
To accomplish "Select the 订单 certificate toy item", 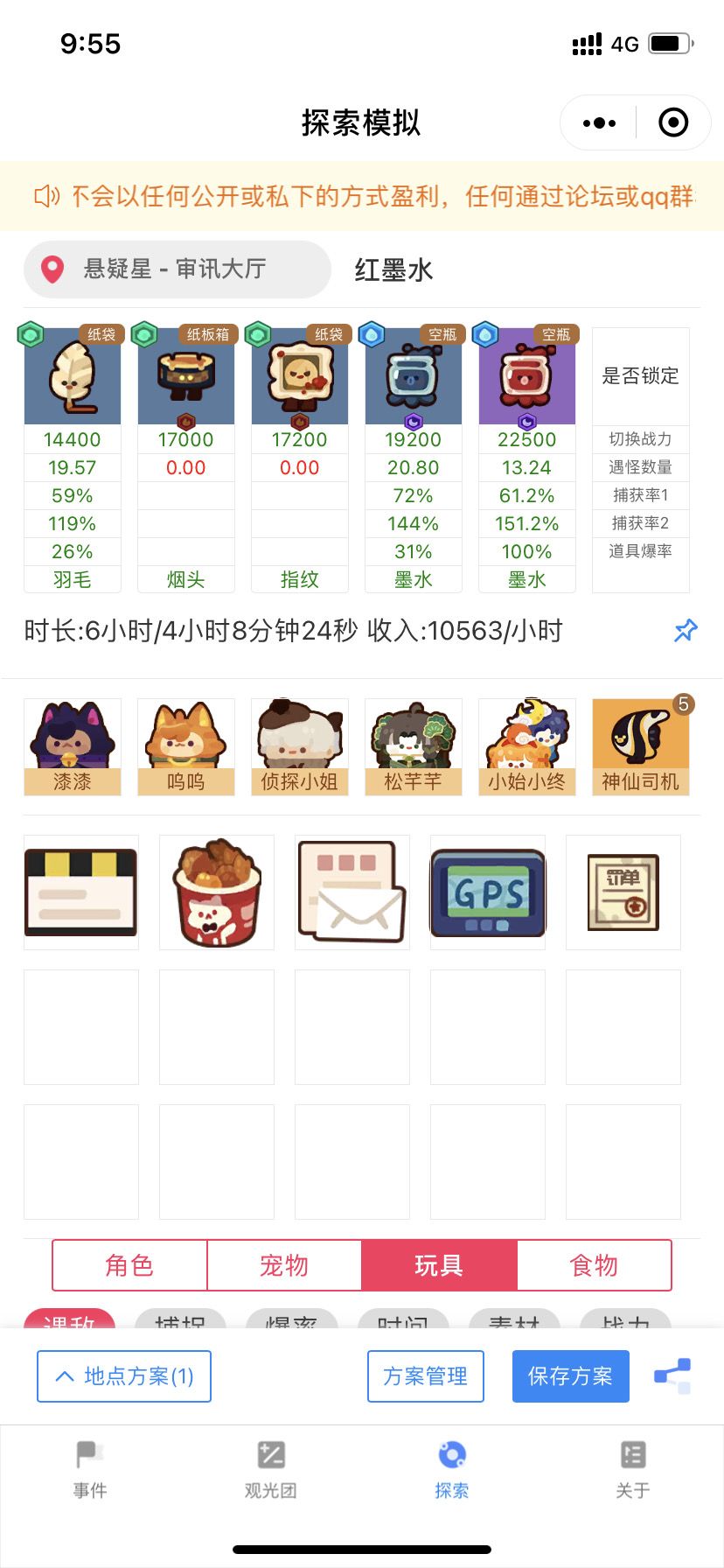I will pyautogui.click(x=623, y=892).
